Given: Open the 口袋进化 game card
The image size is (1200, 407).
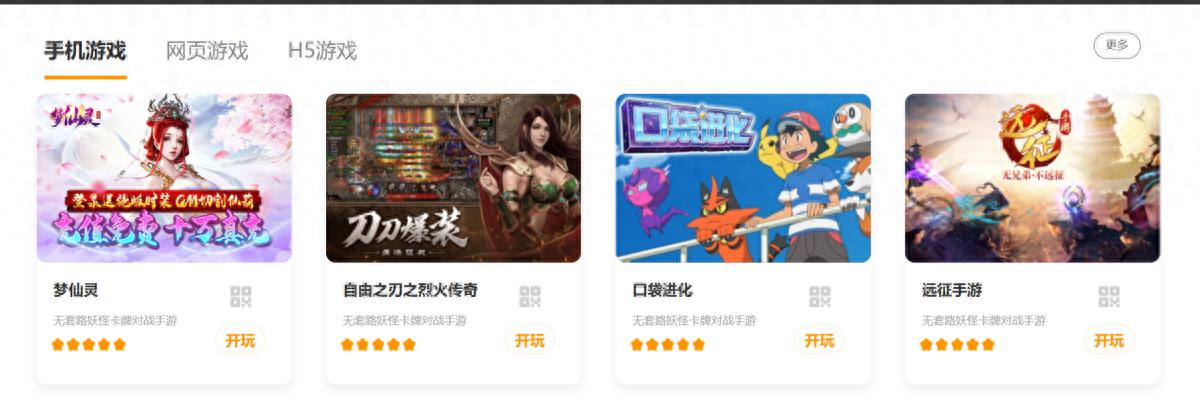Looking at the screenshot, I should point(742,178).
